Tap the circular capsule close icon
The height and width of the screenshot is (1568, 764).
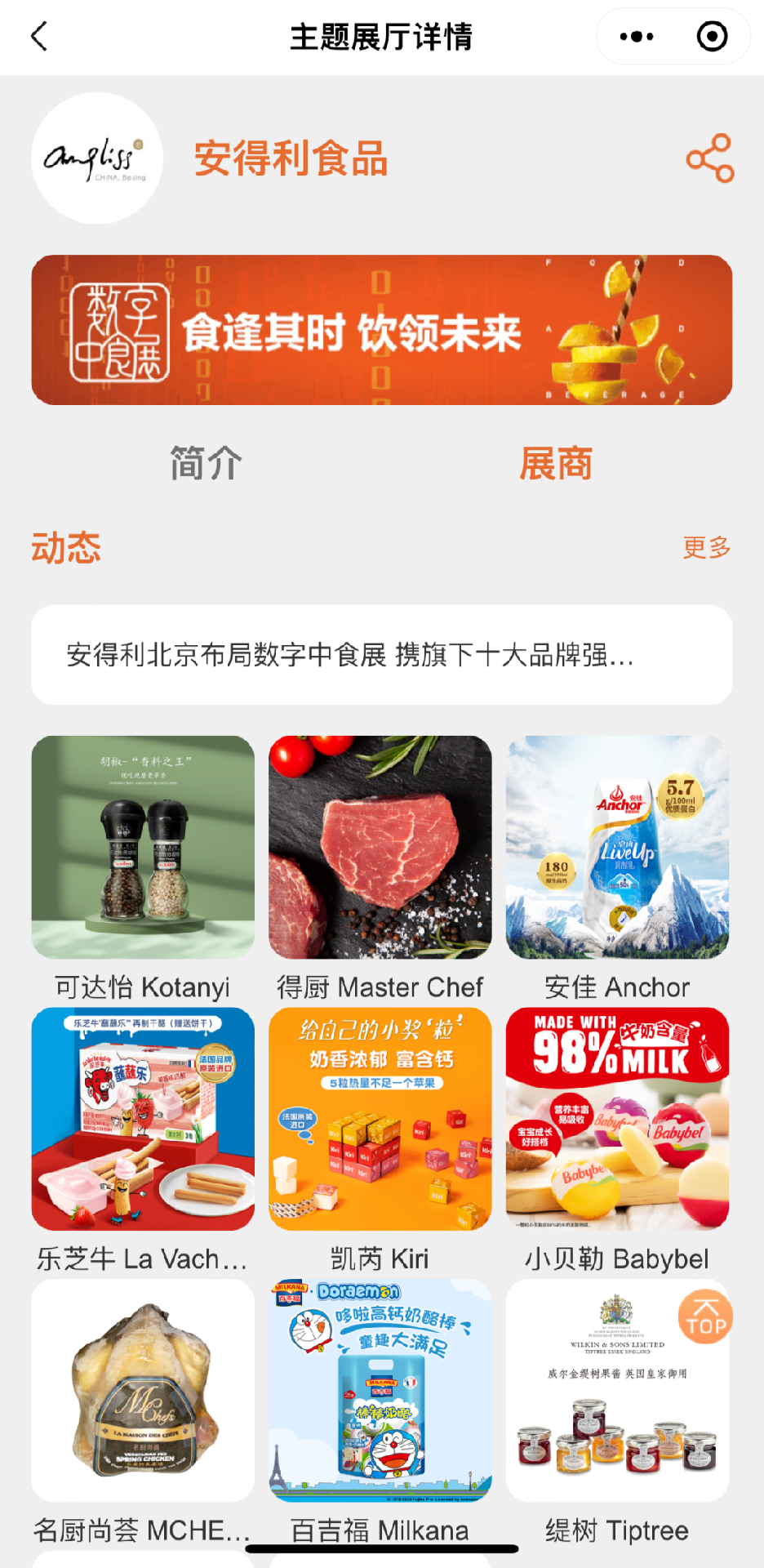711,37
